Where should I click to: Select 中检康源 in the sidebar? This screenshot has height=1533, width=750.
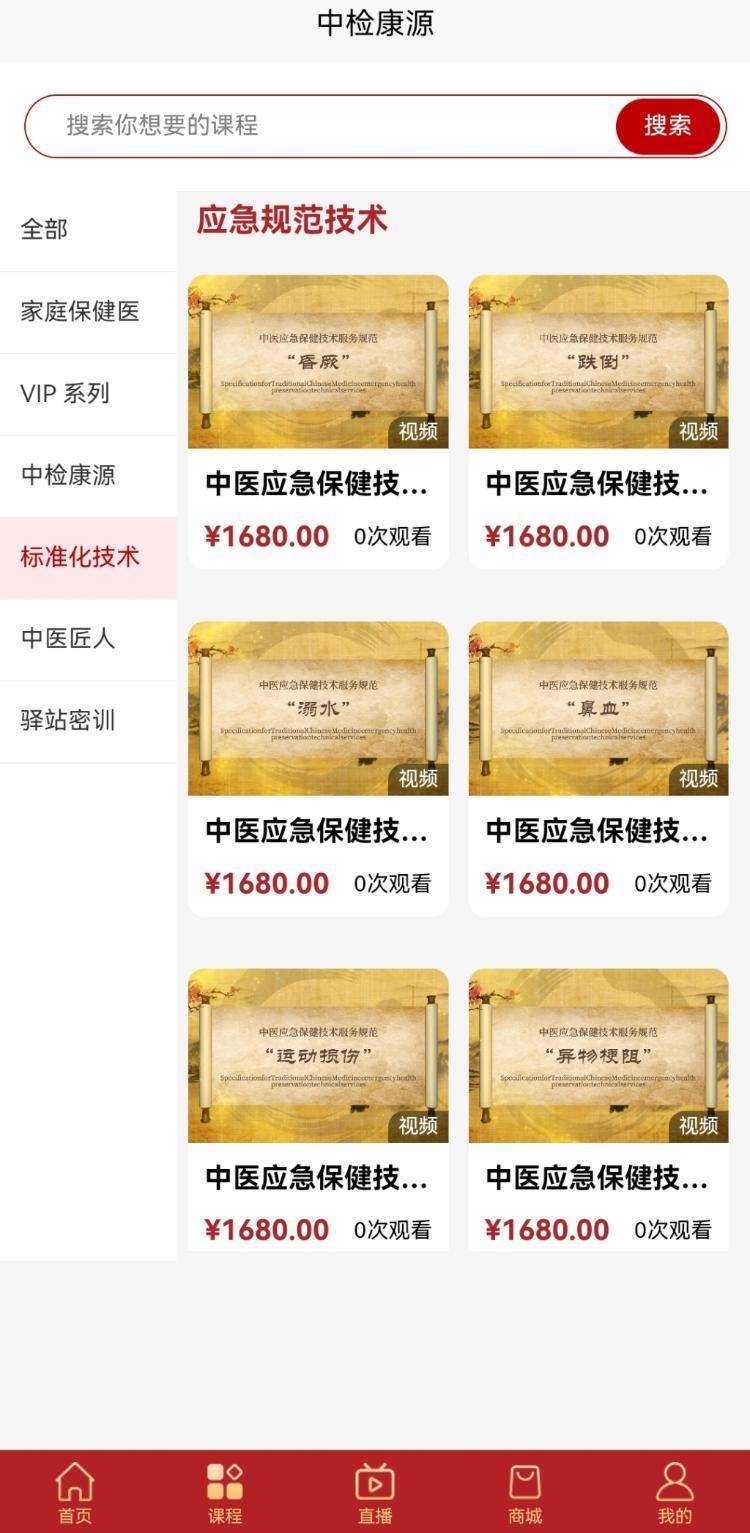click(x=88, y=475)
